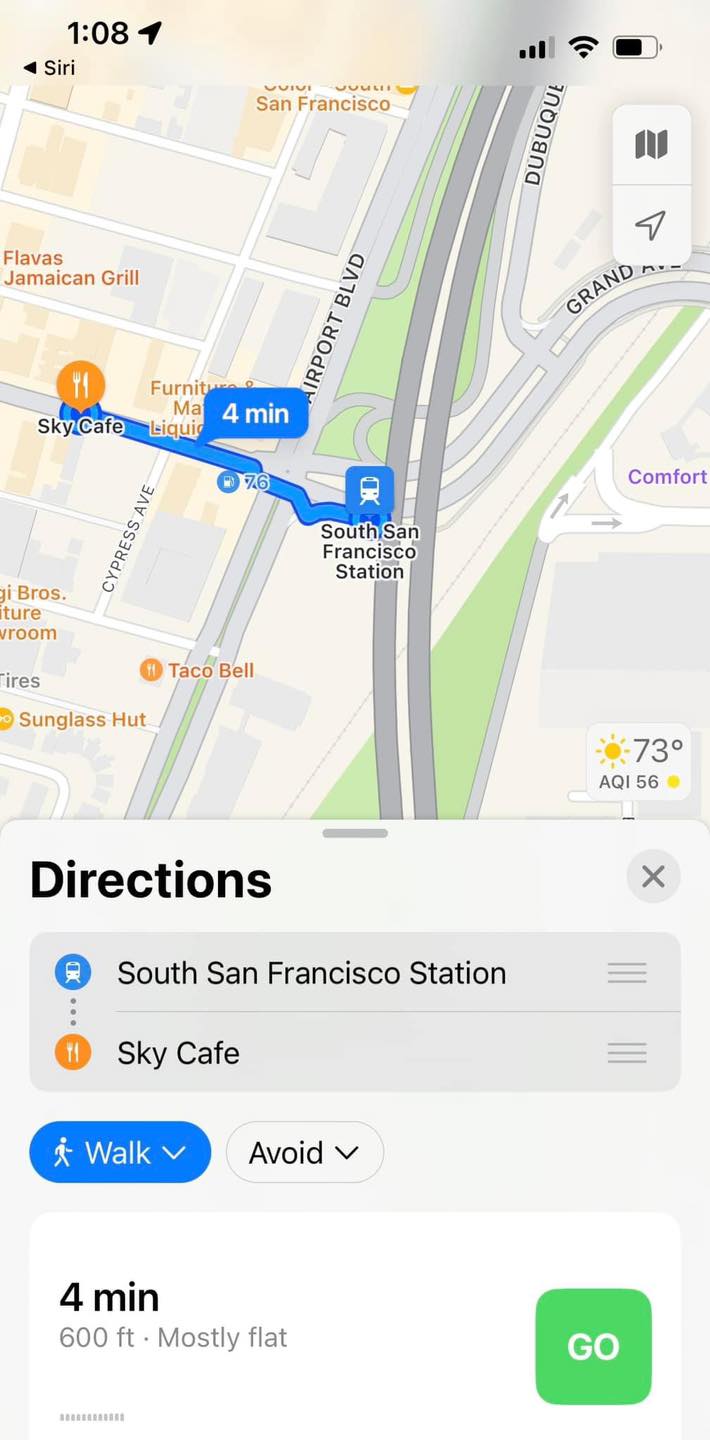Expand the Avoid options dropdown
710x1440 pixels.
(304, 1152)
